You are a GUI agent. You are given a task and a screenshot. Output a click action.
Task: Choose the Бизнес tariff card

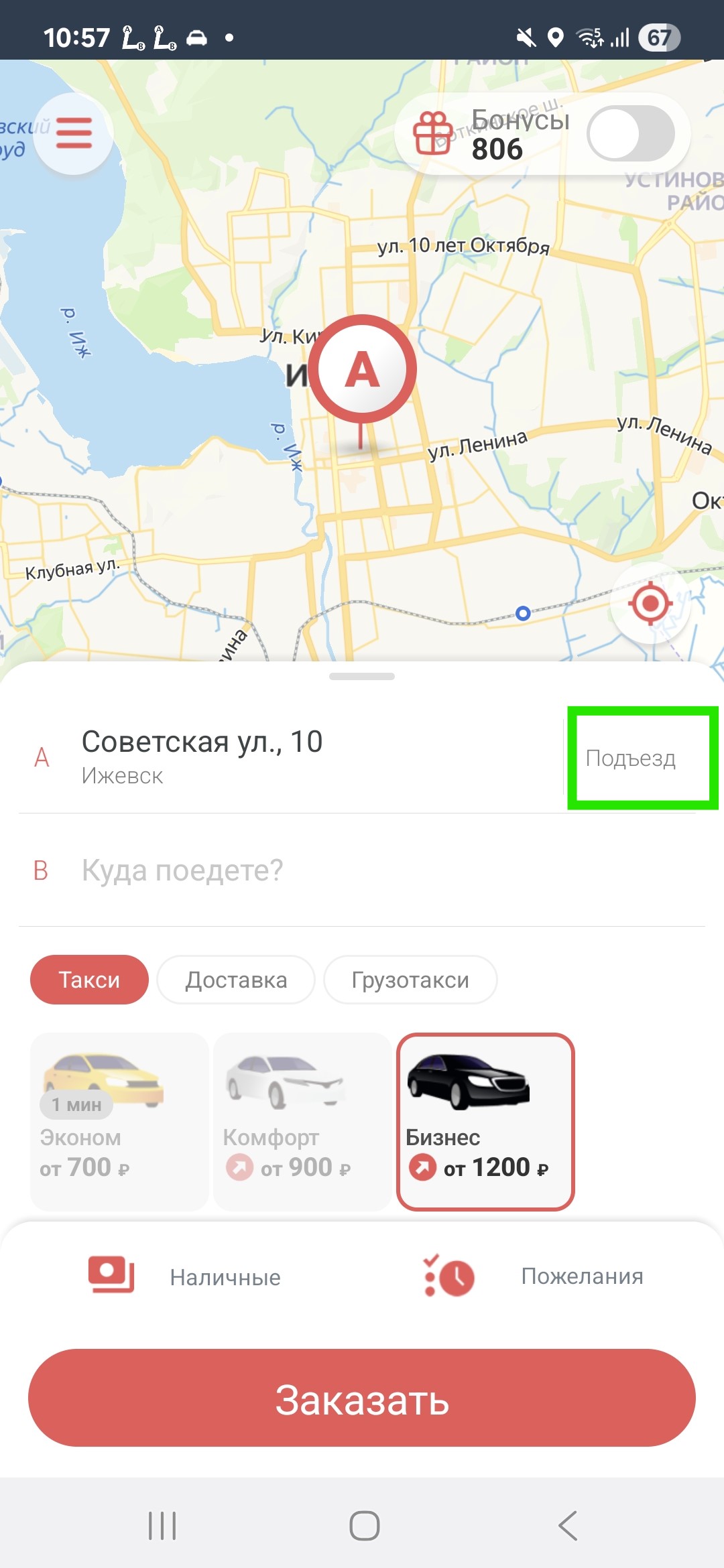485,1122
